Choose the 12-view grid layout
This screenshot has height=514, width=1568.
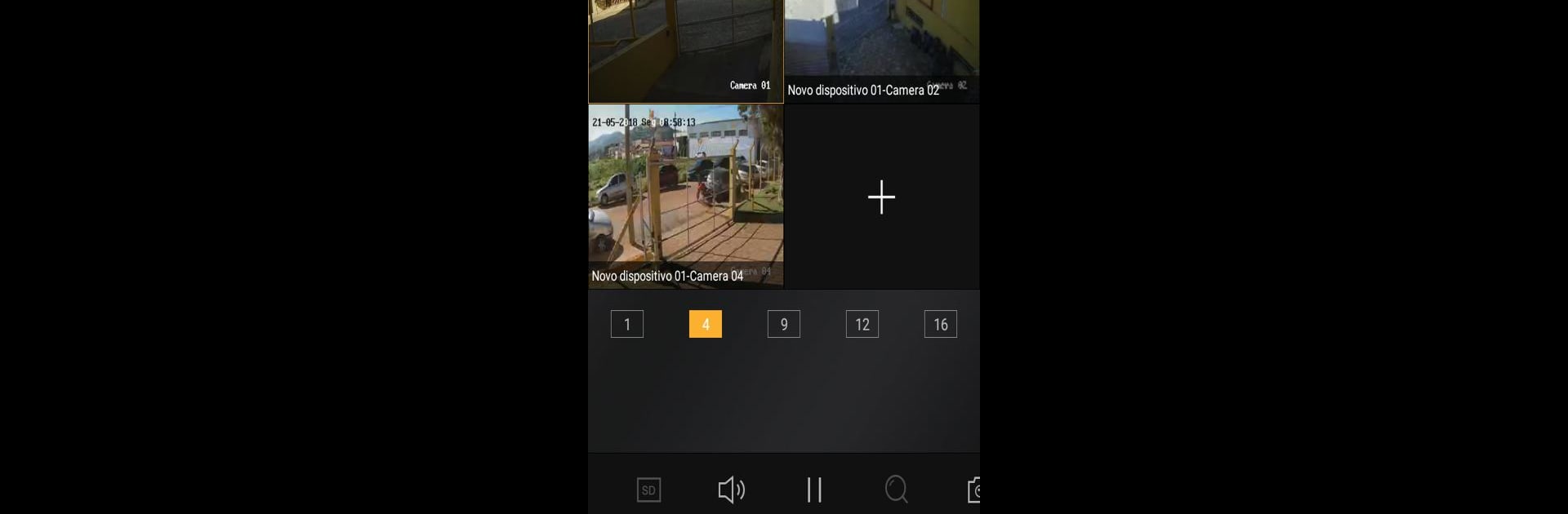pyautogui.click(x=862, y=324)
